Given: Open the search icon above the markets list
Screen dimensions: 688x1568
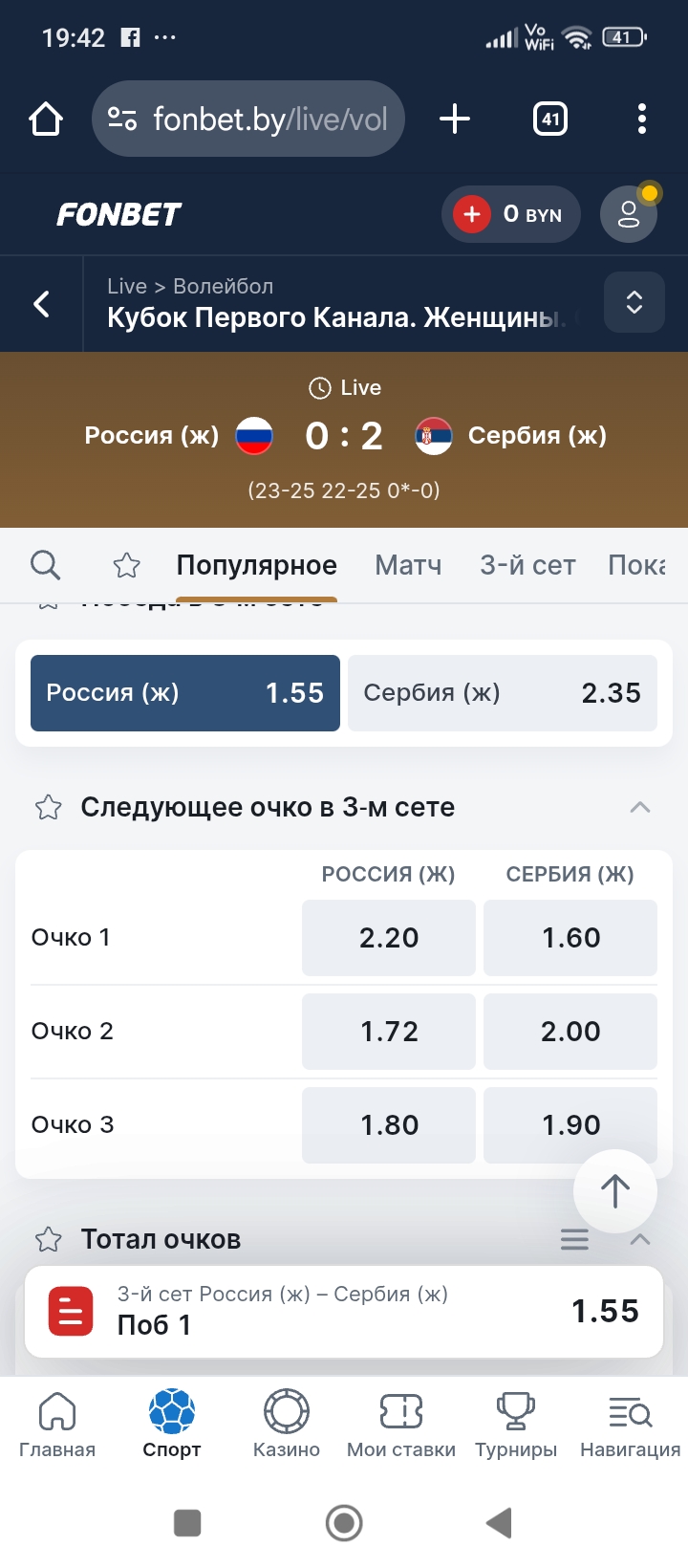Looking at the screenshot, I should [x=45, y=565].
